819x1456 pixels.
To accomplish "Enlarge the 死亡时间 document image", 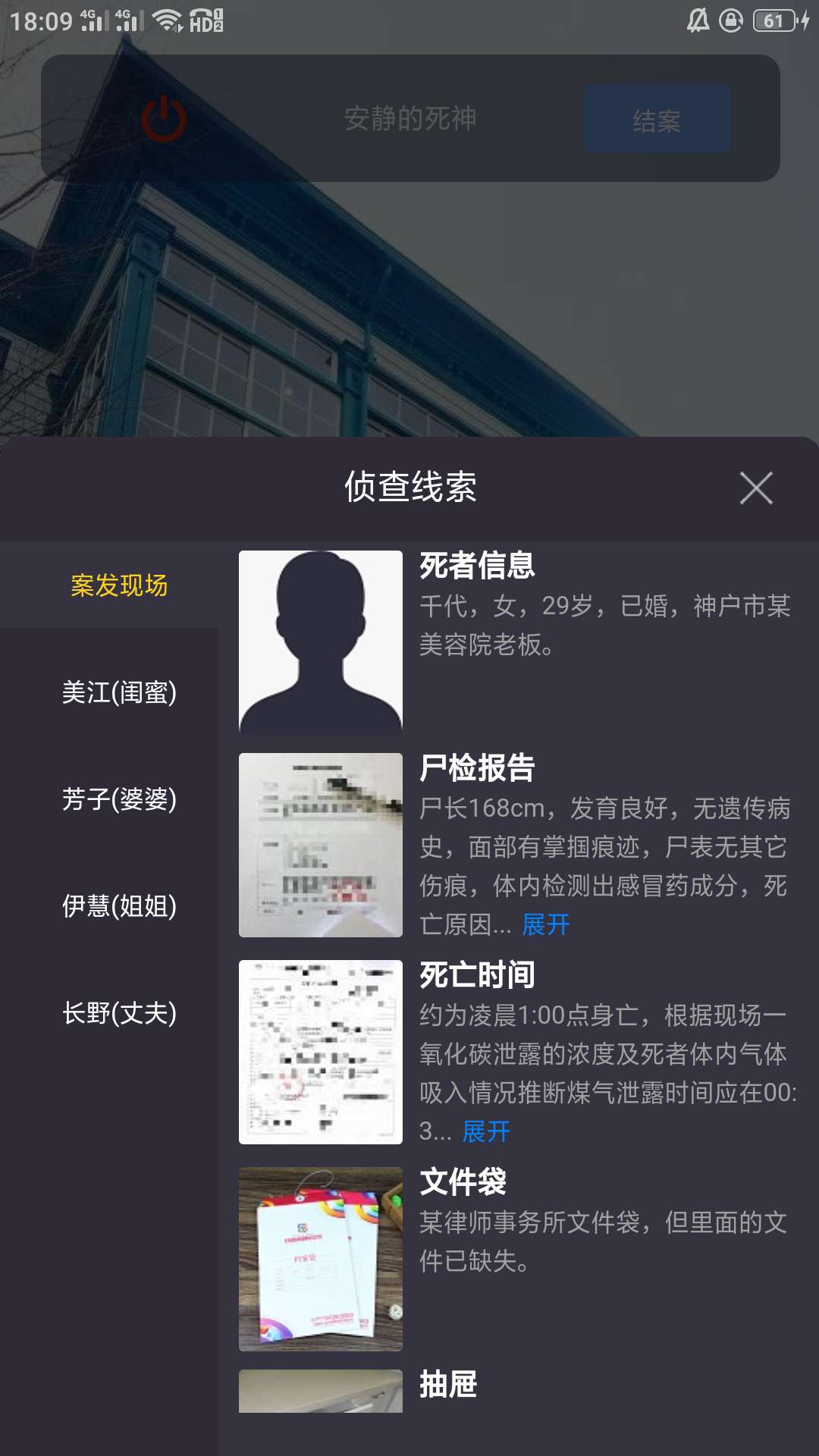I will [321, 1052].
